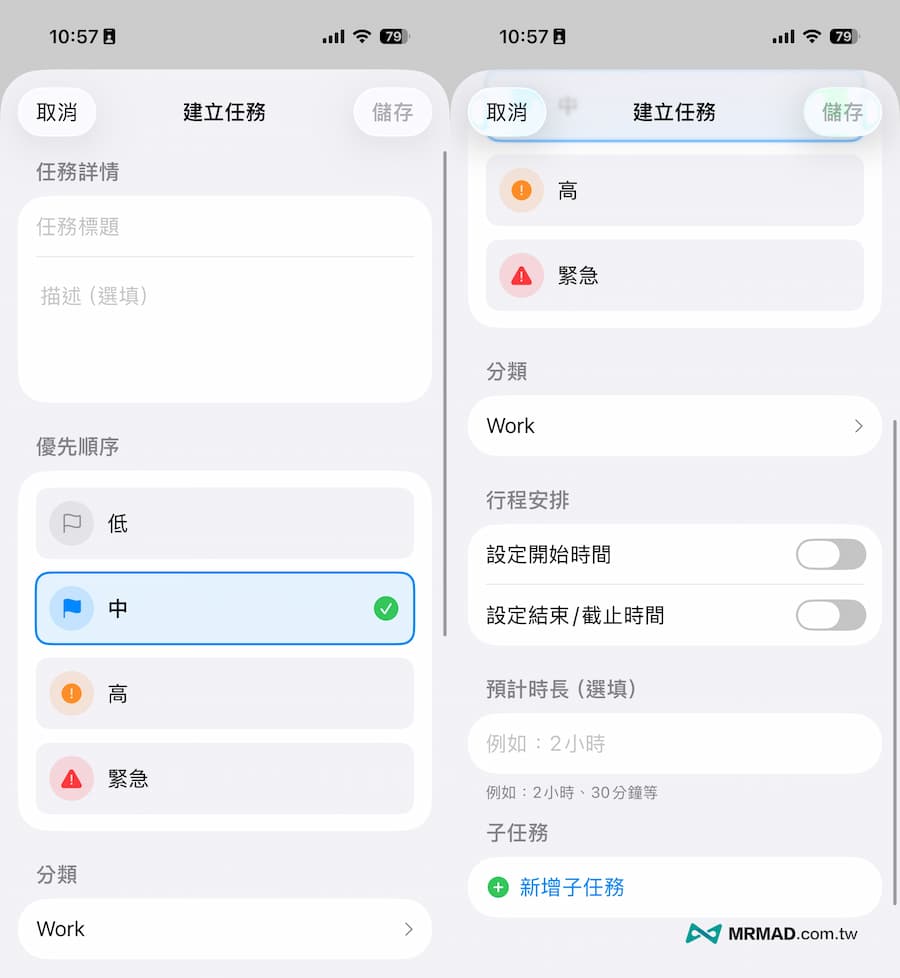Enable the 設定開始時間 switch

(x=831, y=555)
